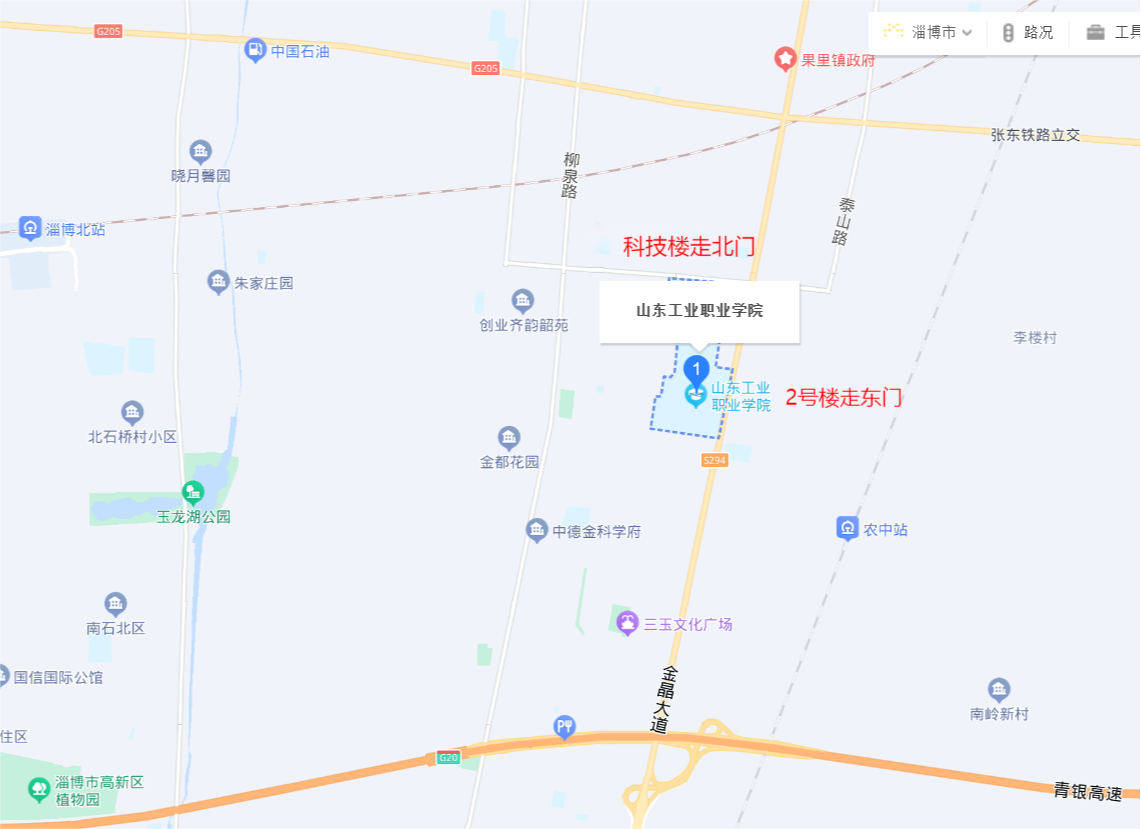Open the 晓月馨园 residence marker
Viewport: 1141px width, 829px height.
point(200,152)
